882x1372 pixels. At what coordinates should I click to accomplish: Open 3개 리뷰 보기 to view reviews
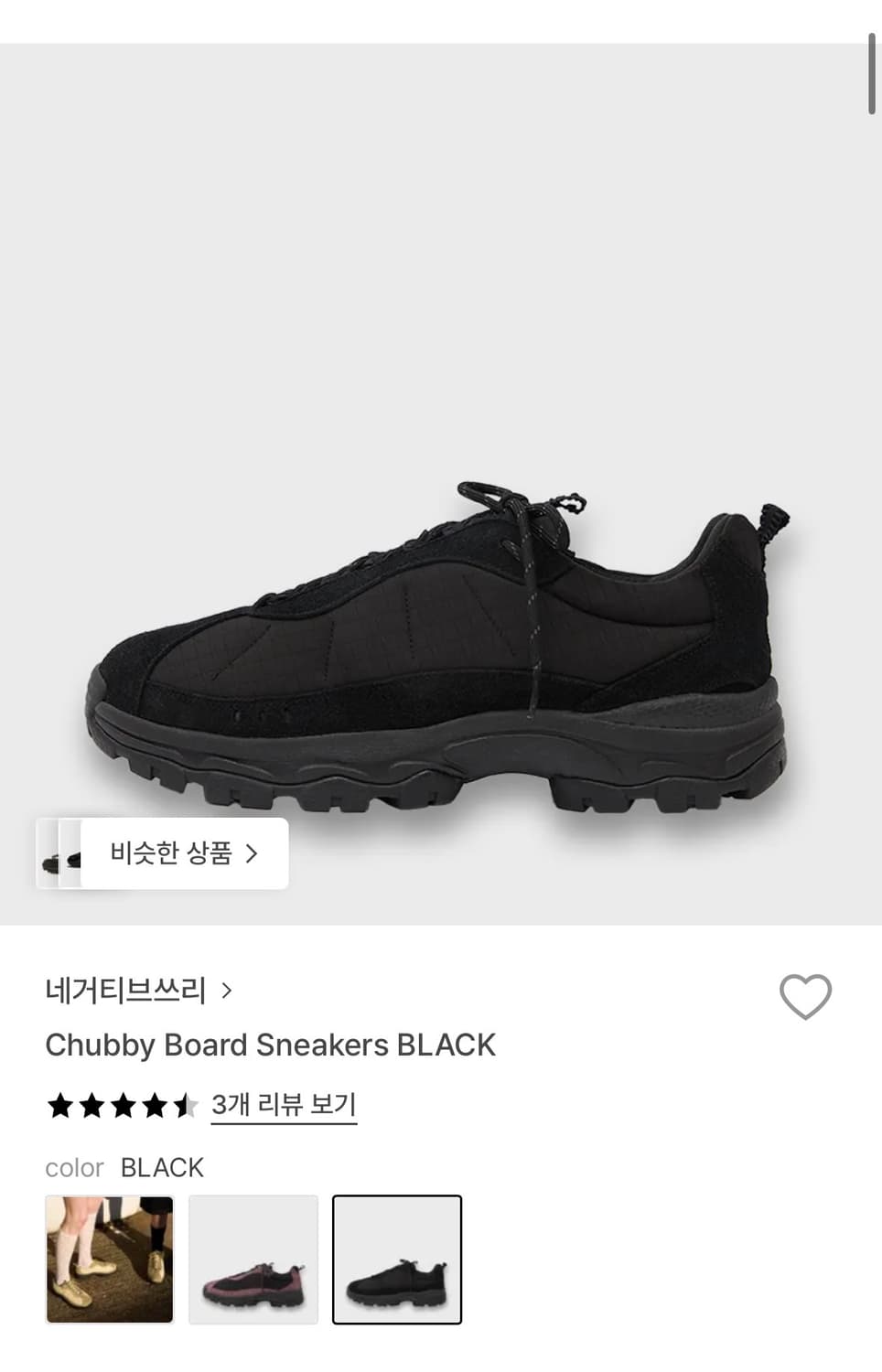(x=284, y=1104)
